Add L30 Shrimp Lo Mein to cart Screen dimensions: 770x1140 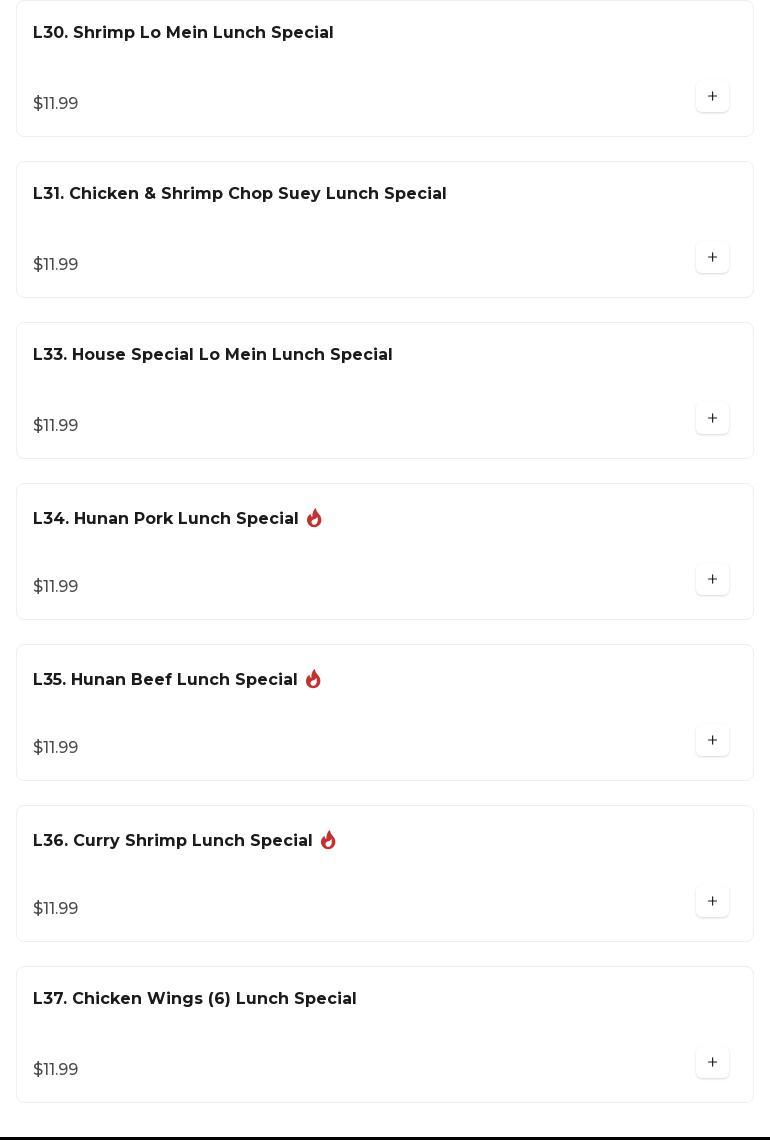click(712, 97)
